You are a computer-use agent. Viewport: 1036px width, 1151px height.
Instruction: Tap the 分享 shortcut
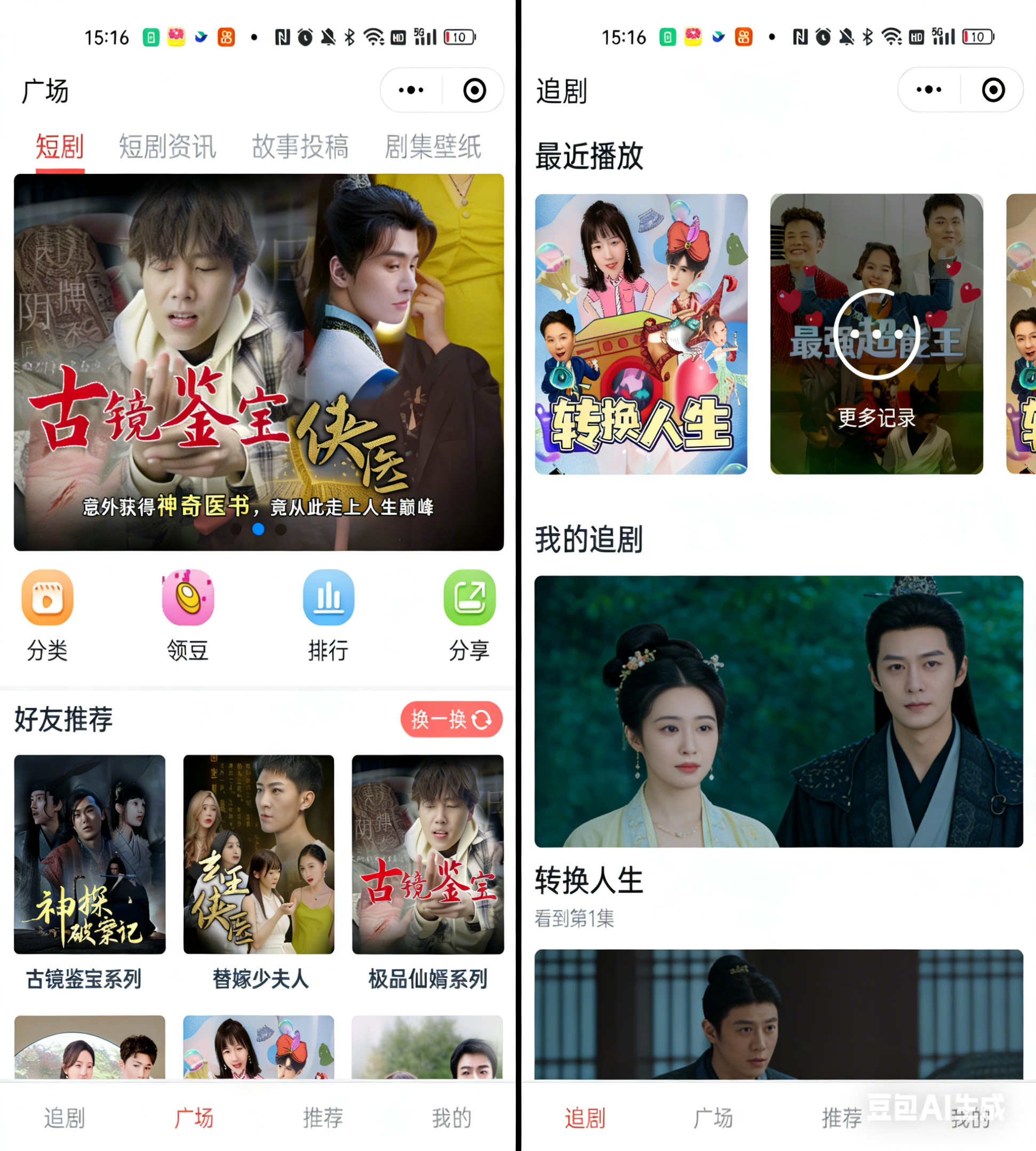tap(469, 614)
